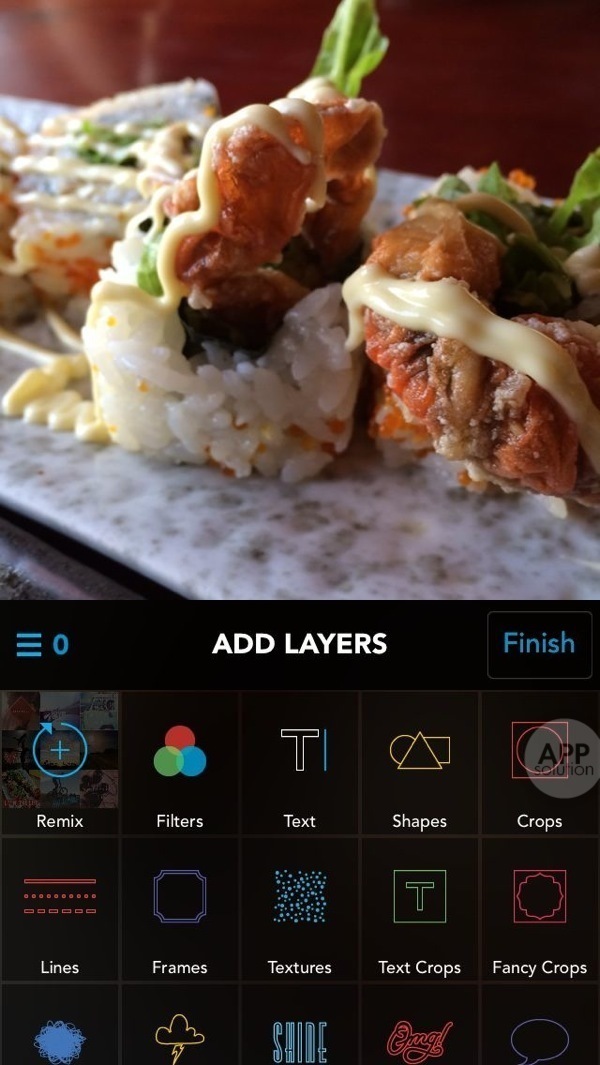Tap the Finish button
Screen dimensions: 600x1065
538,643
